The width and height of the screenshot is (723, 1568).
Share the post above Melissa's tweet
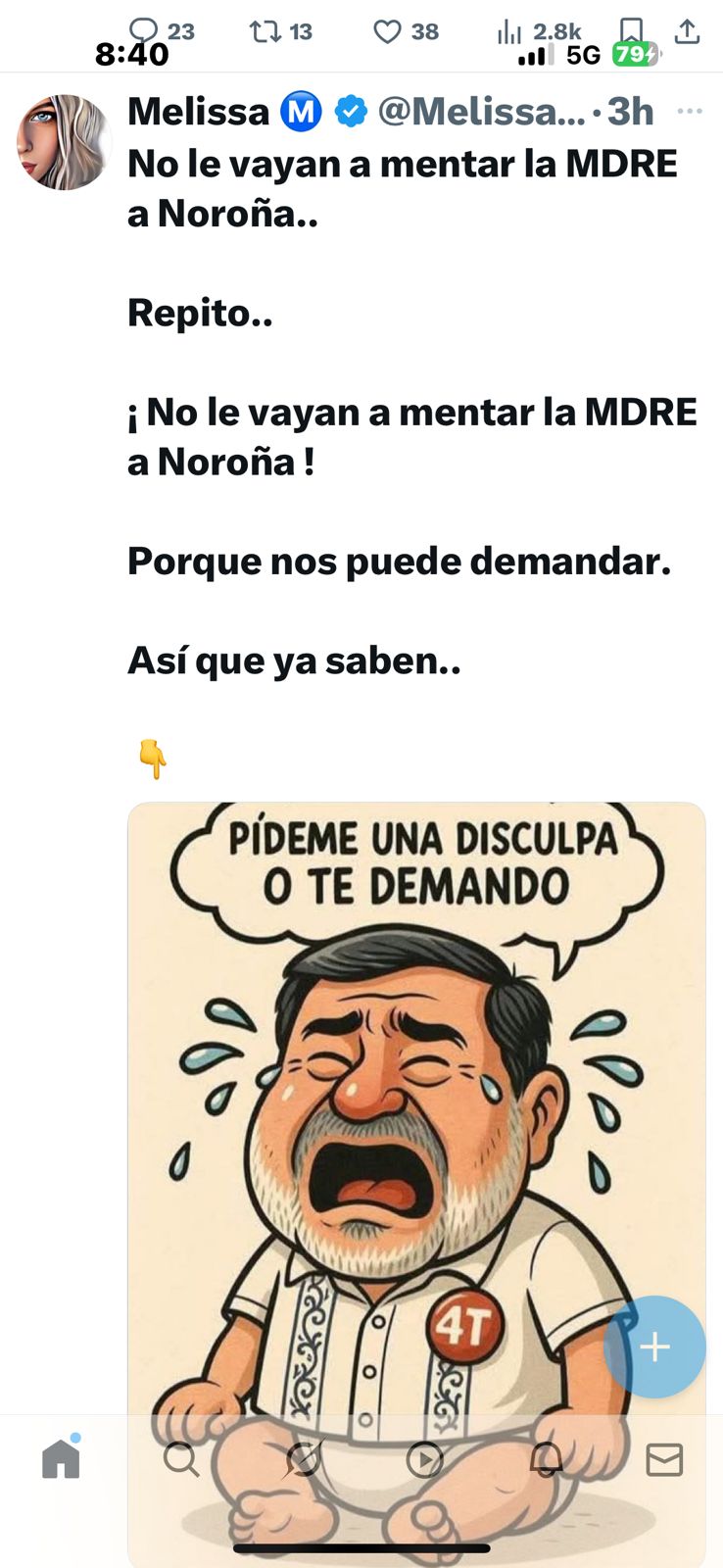688,32
